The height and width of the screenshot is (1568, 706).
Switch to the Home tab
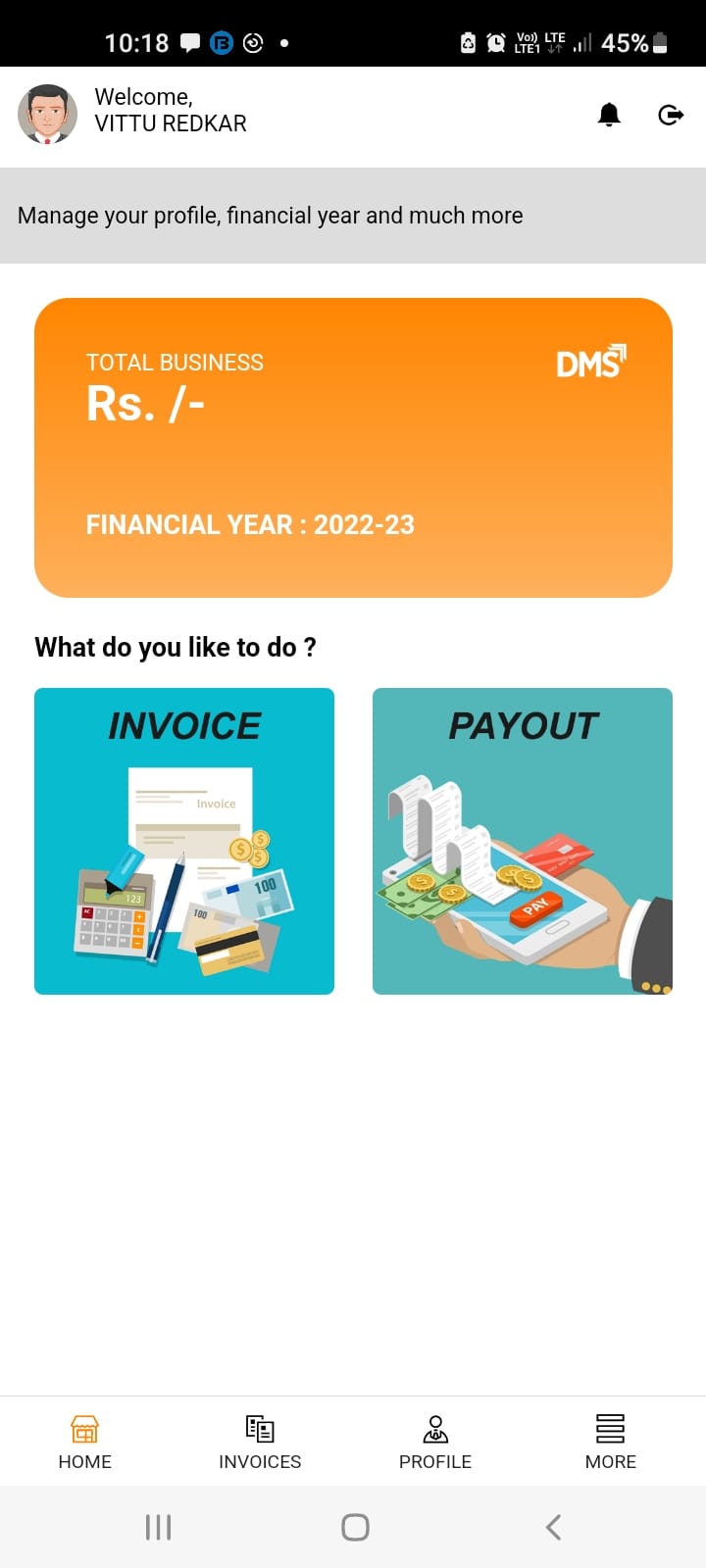click(x=85, y=1442)
